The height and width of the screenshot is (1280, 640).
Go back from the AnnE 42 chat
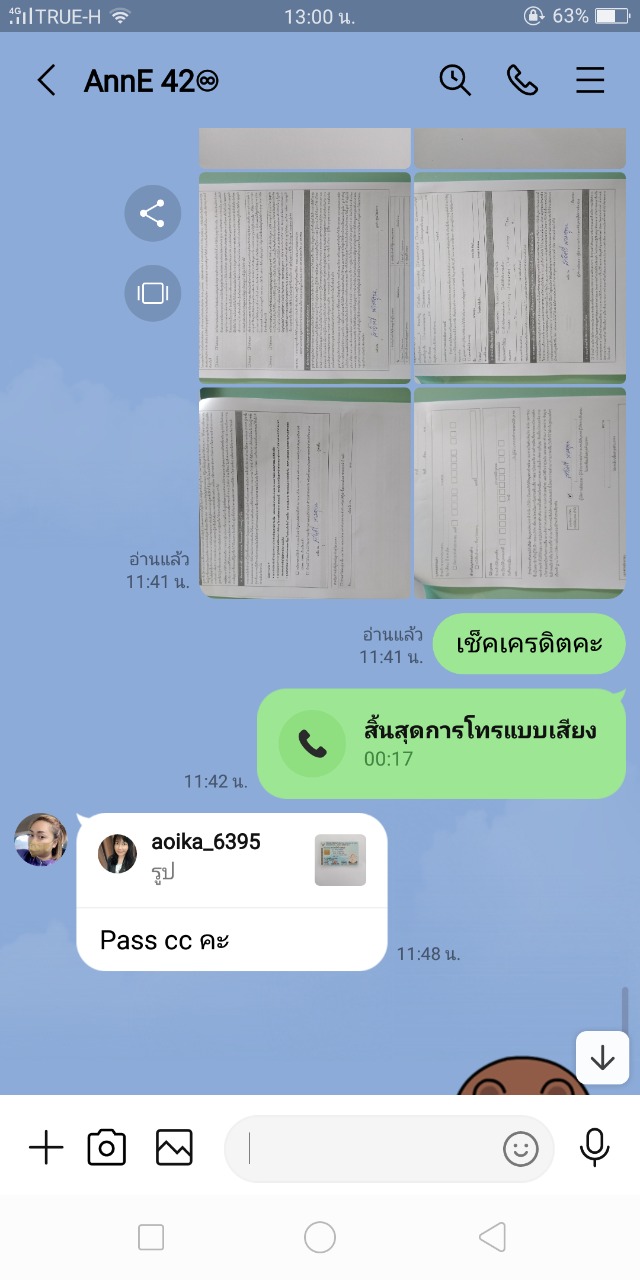click(46, 81)
